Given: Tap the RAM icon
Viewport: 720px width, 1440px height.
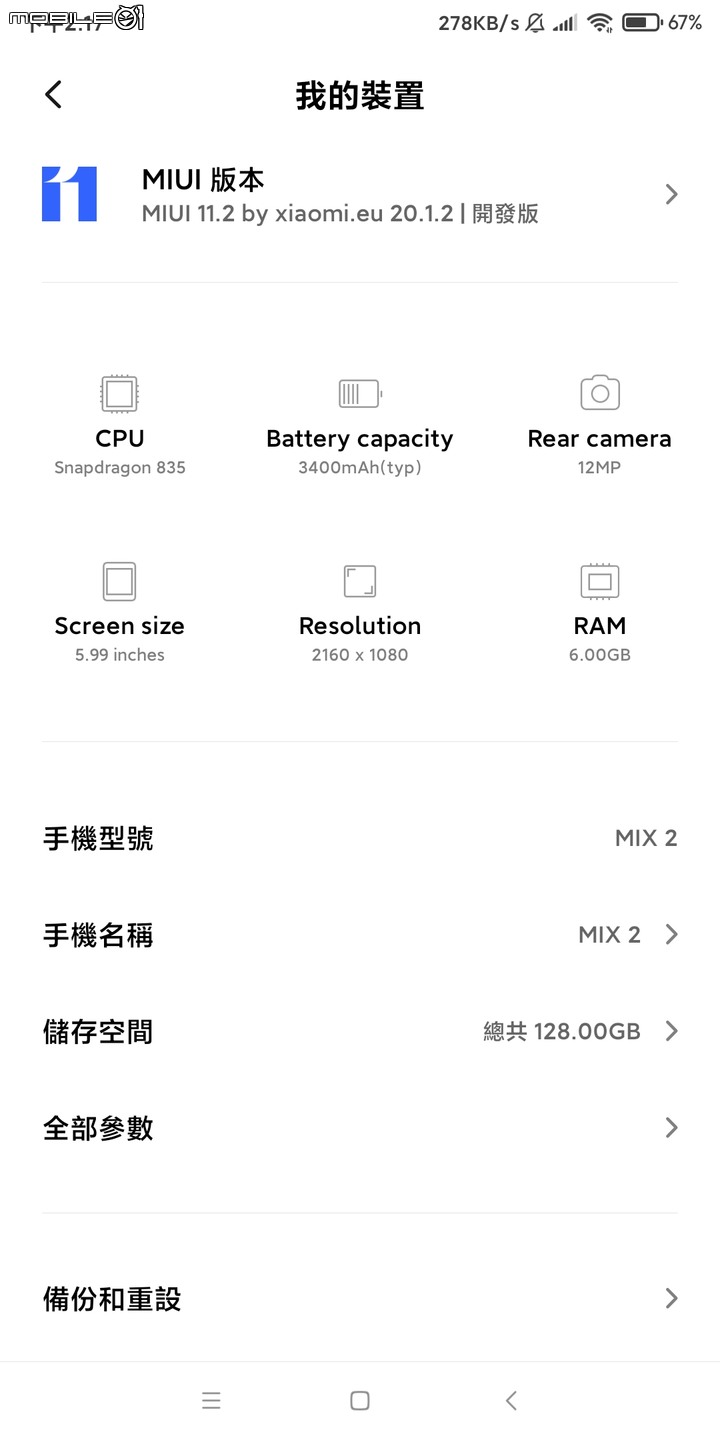Looking at the screenshot, I should click(x=599, y=581).
